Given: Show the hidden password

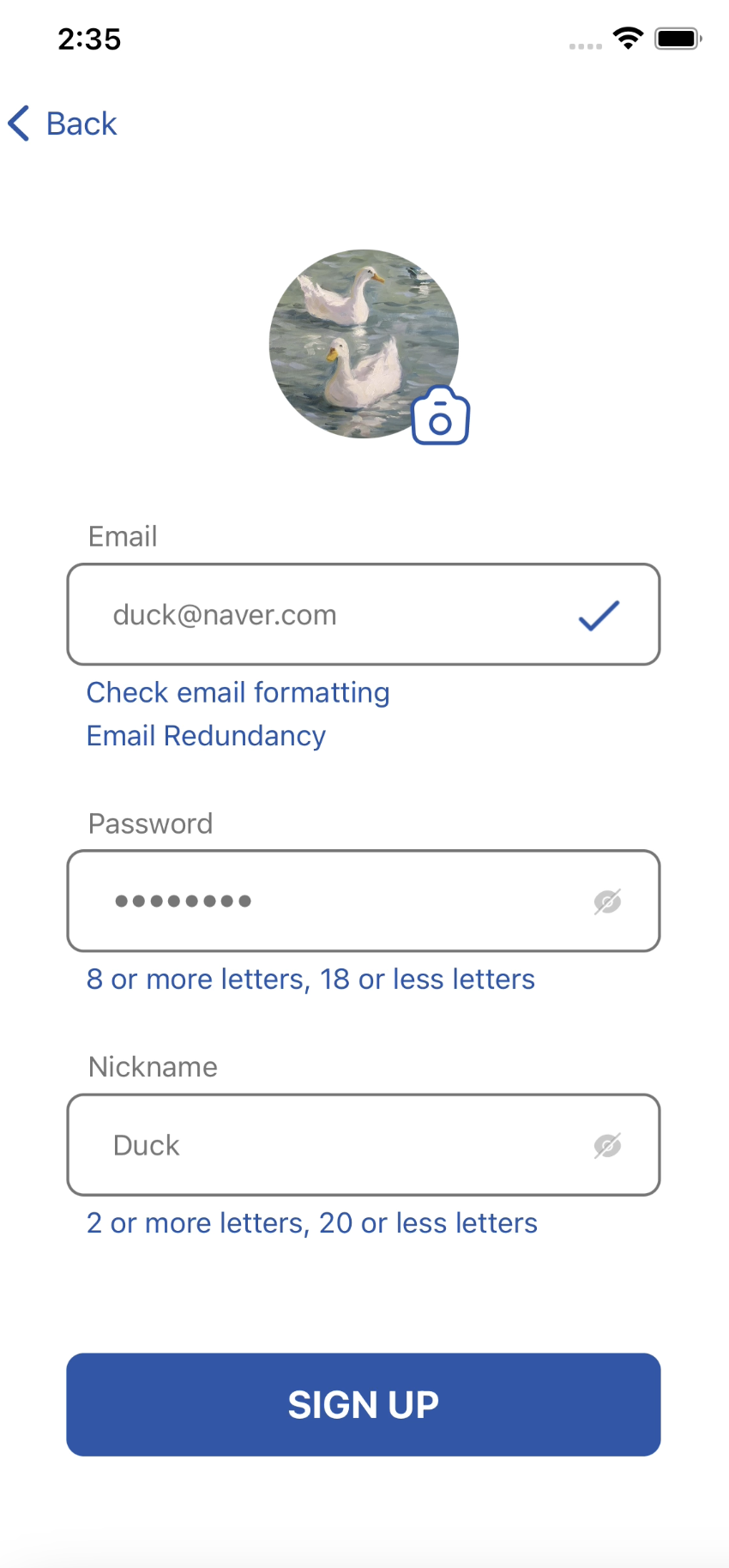Looking at the screenshot, I should click(607, 902).
